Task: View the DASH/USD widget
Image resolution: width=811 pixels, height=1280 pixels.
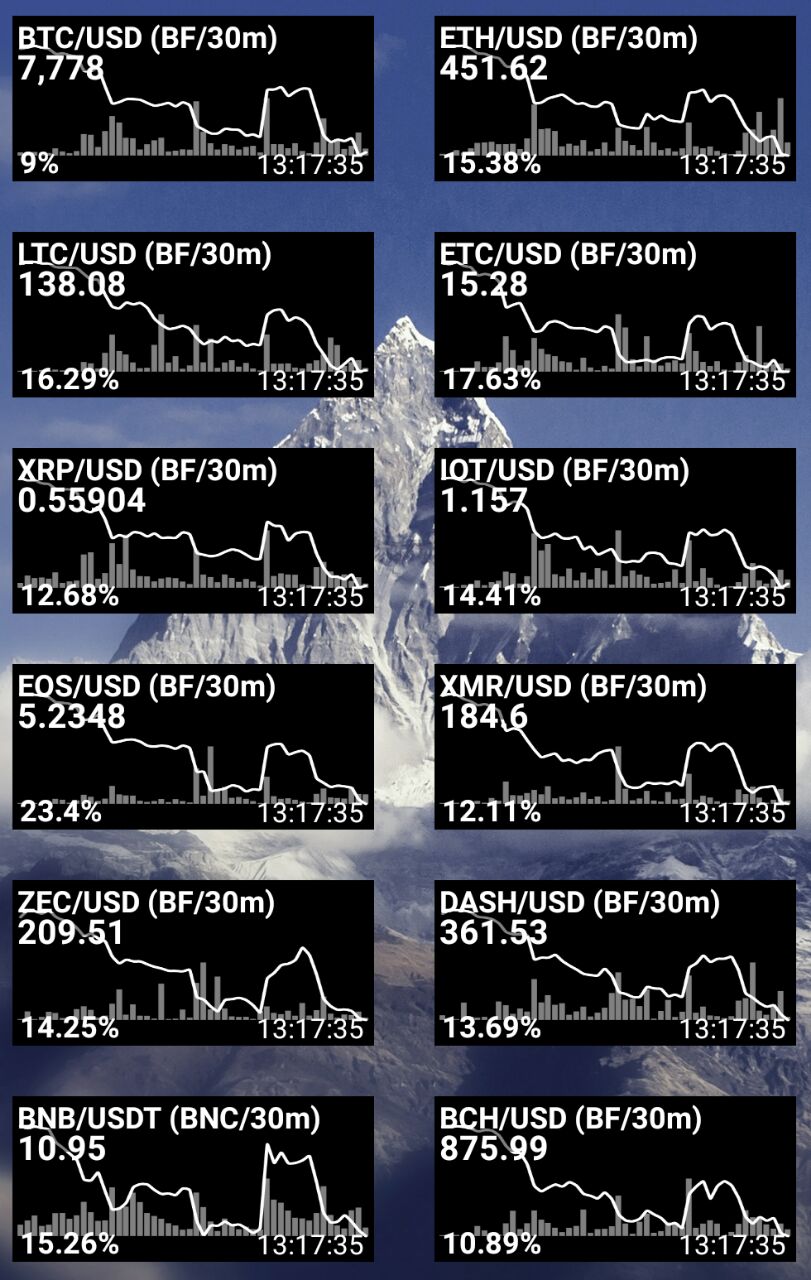Action: click(614, 963)
